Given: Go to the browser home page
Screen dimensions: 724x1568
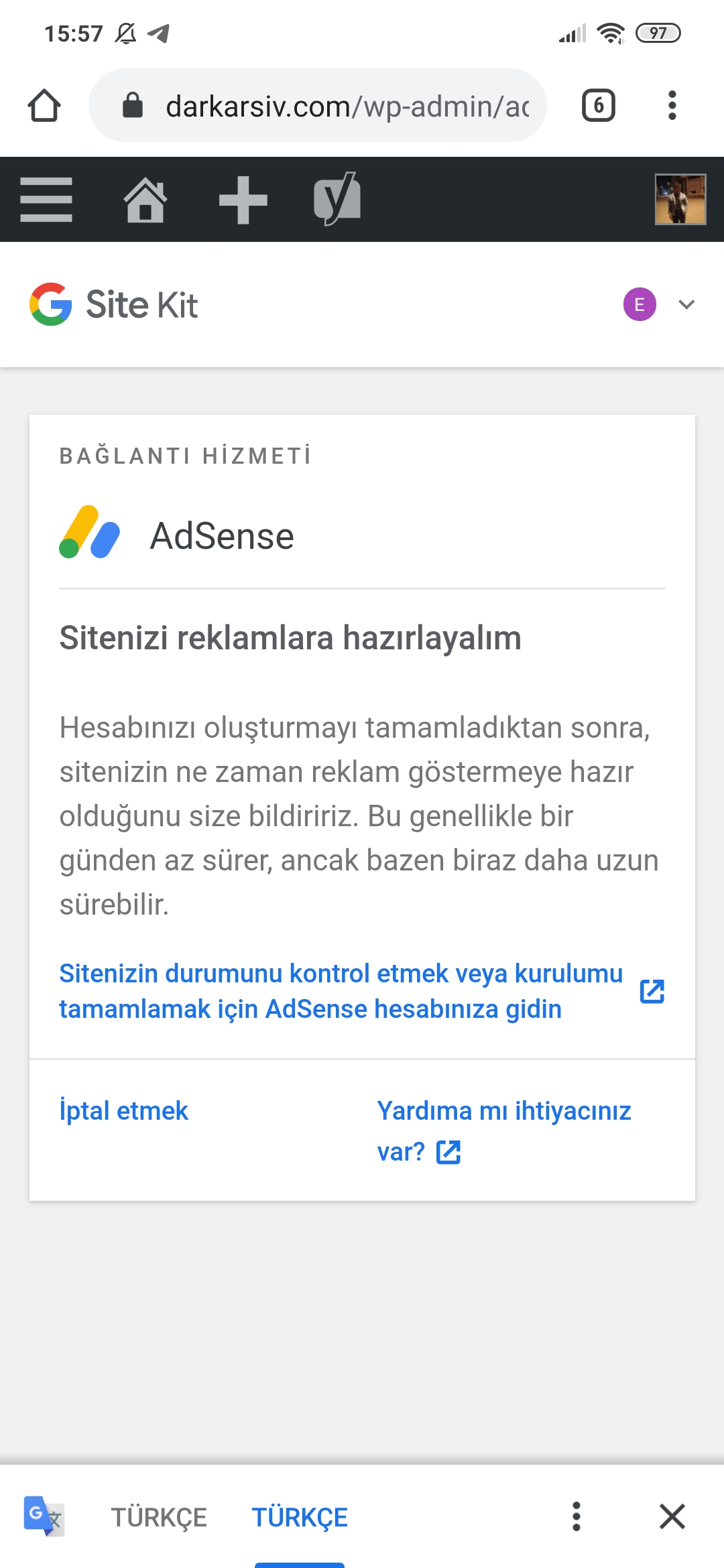Looking at the screenshot, I should tap(44, 106).
